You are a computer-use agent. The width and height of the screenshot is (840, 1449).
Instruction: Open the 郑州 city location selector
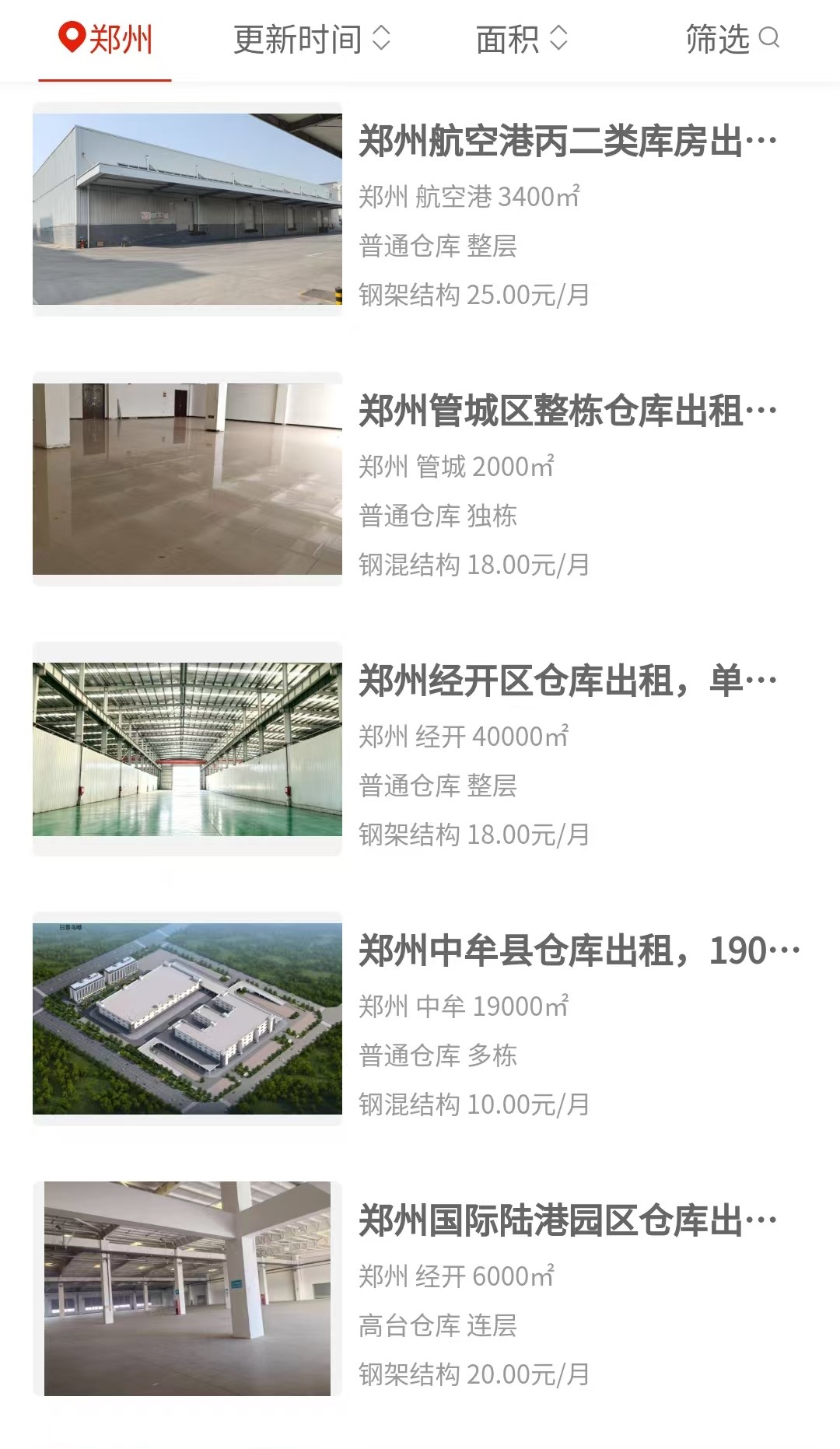pyautogui.click(x=105, y=39)
